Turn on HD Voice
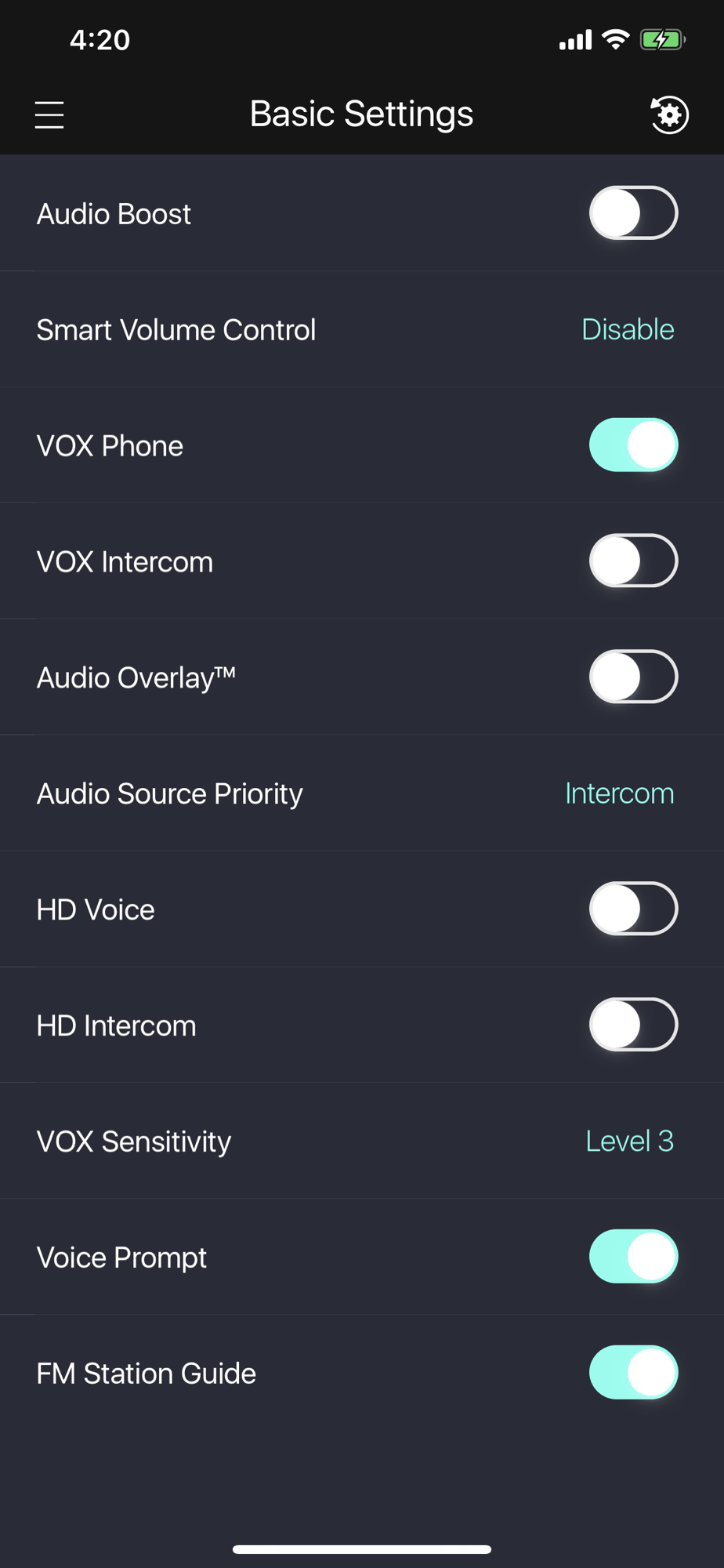The width and height of the screenshot is (724, 1568). click(633, 909)
